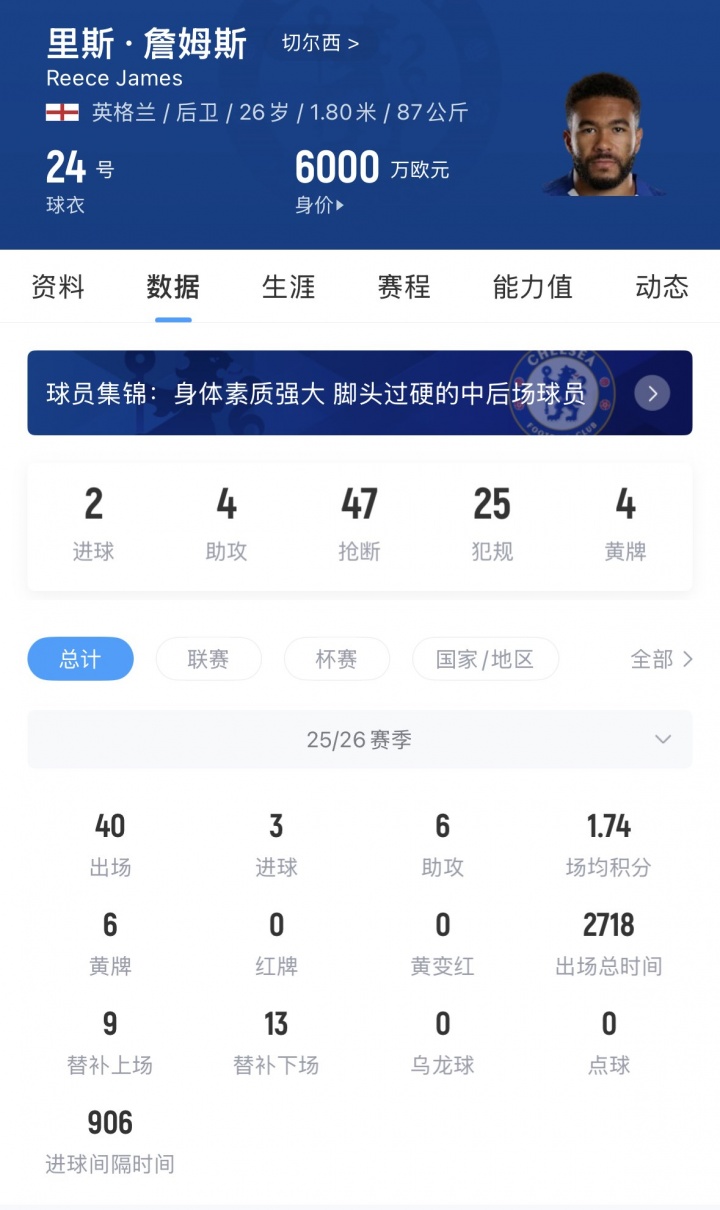Open the 球员集锦 highlights banner
Image resolution: width=720 pixels, height=1210 pixels.
coord(359,393)
